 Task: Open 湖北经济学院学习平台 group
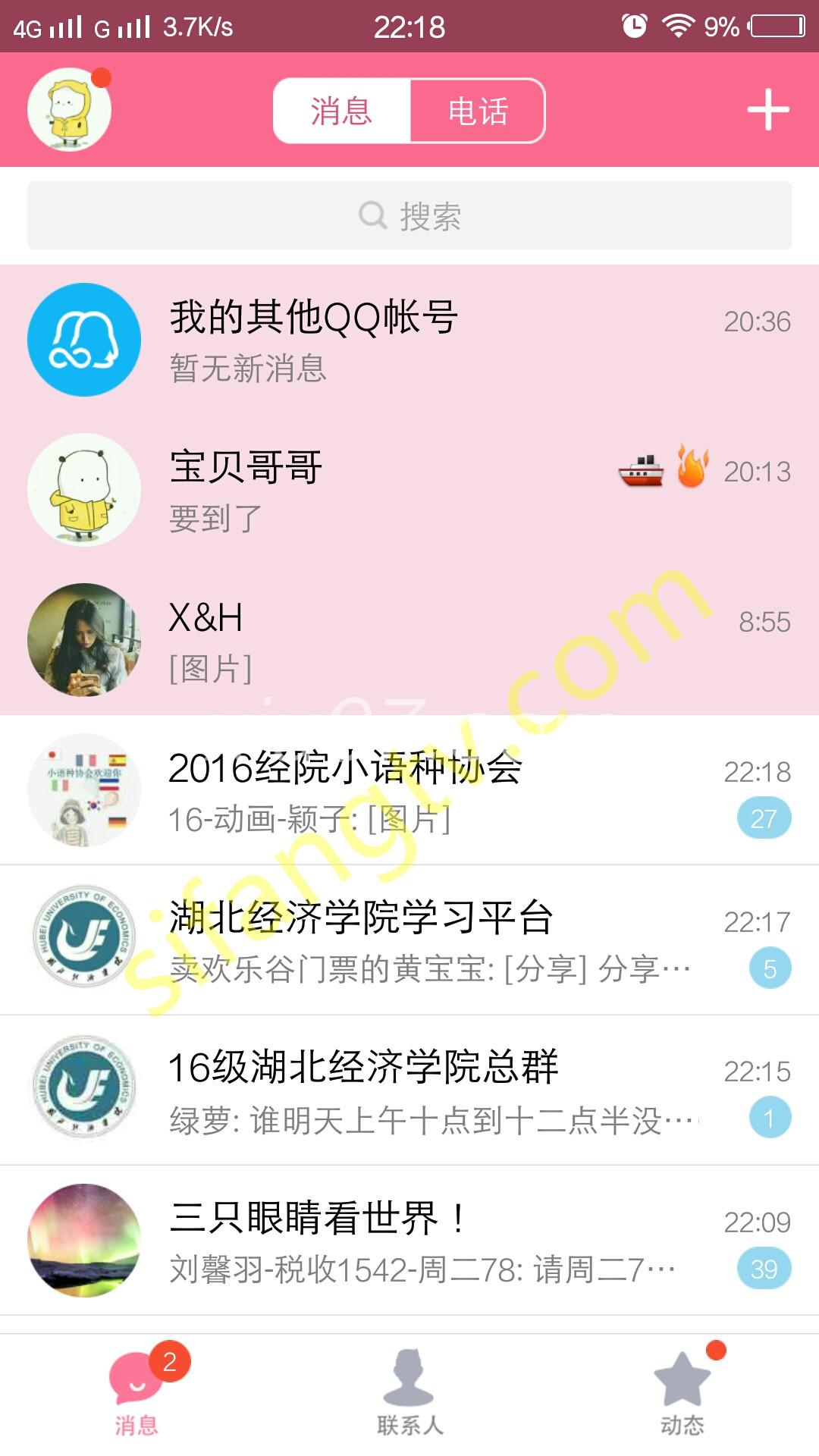[409, 940]
